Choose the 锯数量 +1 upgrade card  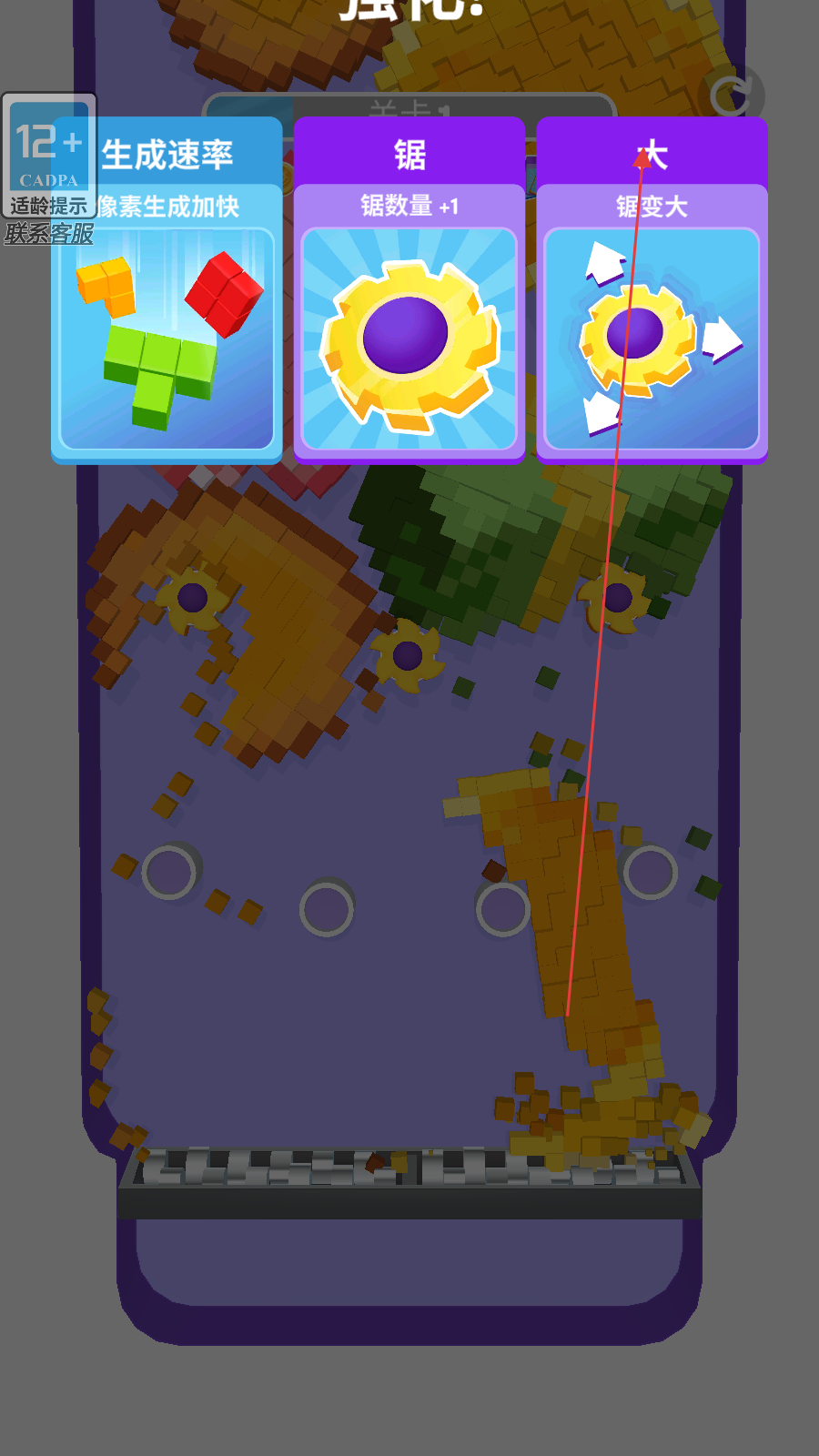pos(409,291)
